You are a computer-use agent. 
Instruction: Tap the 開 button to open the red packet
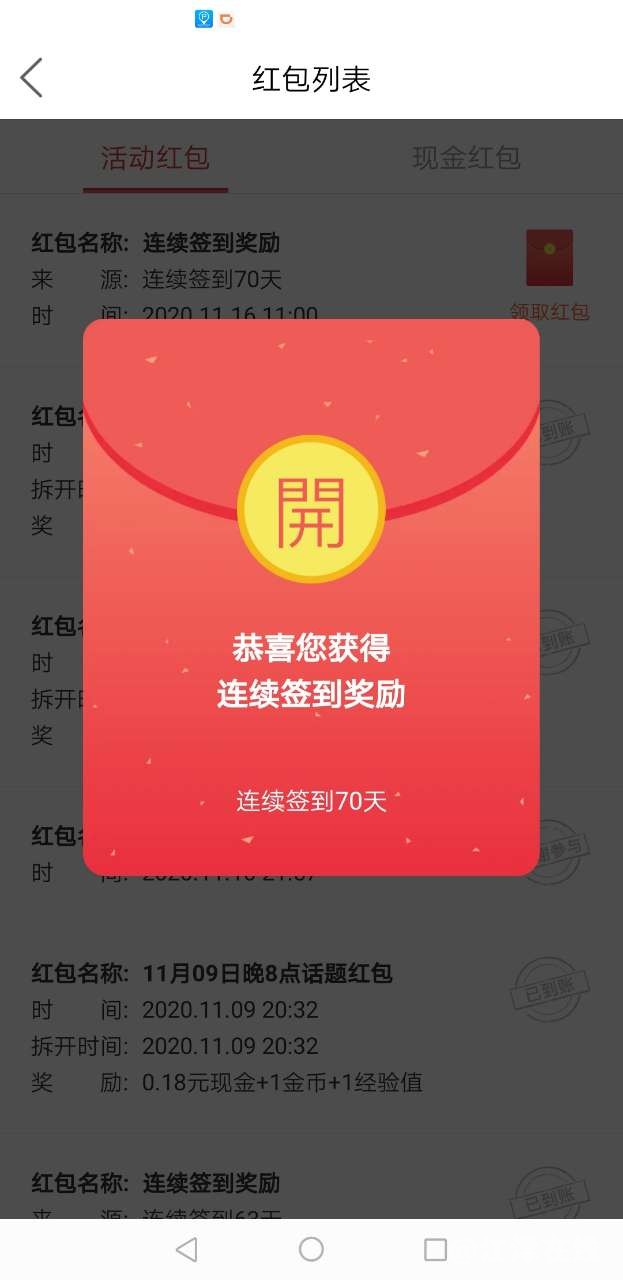(x=311, y=510)
